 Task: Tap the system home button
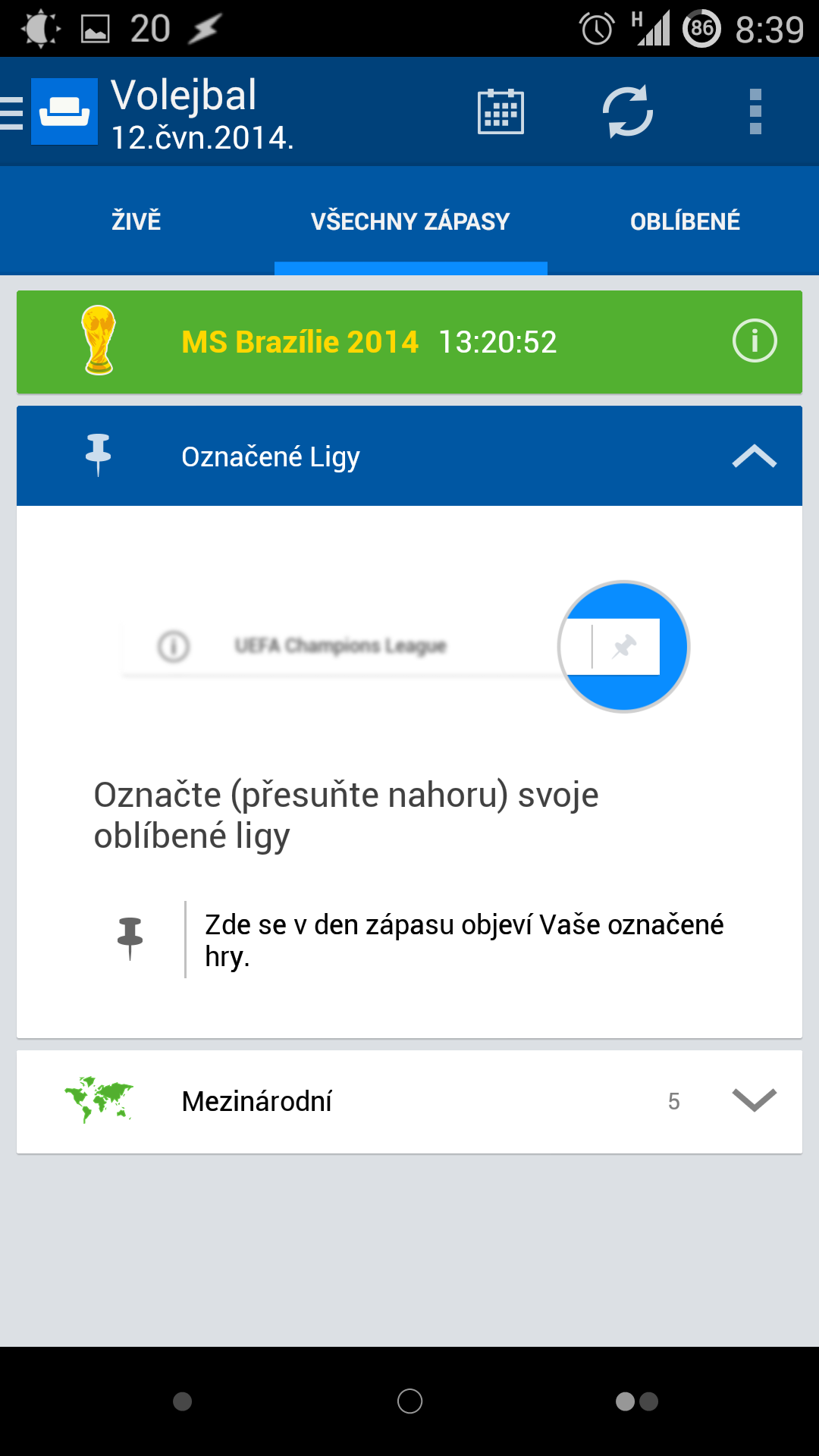[x=409, y=1401]
